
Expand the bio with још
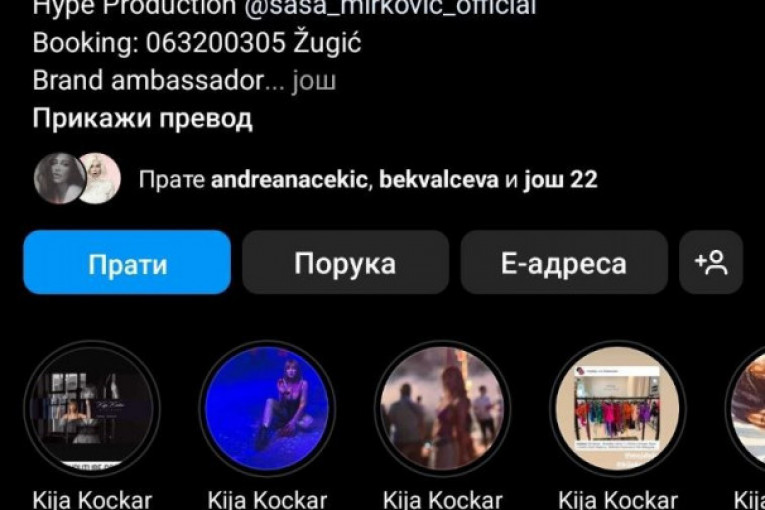tap(314, 82)
